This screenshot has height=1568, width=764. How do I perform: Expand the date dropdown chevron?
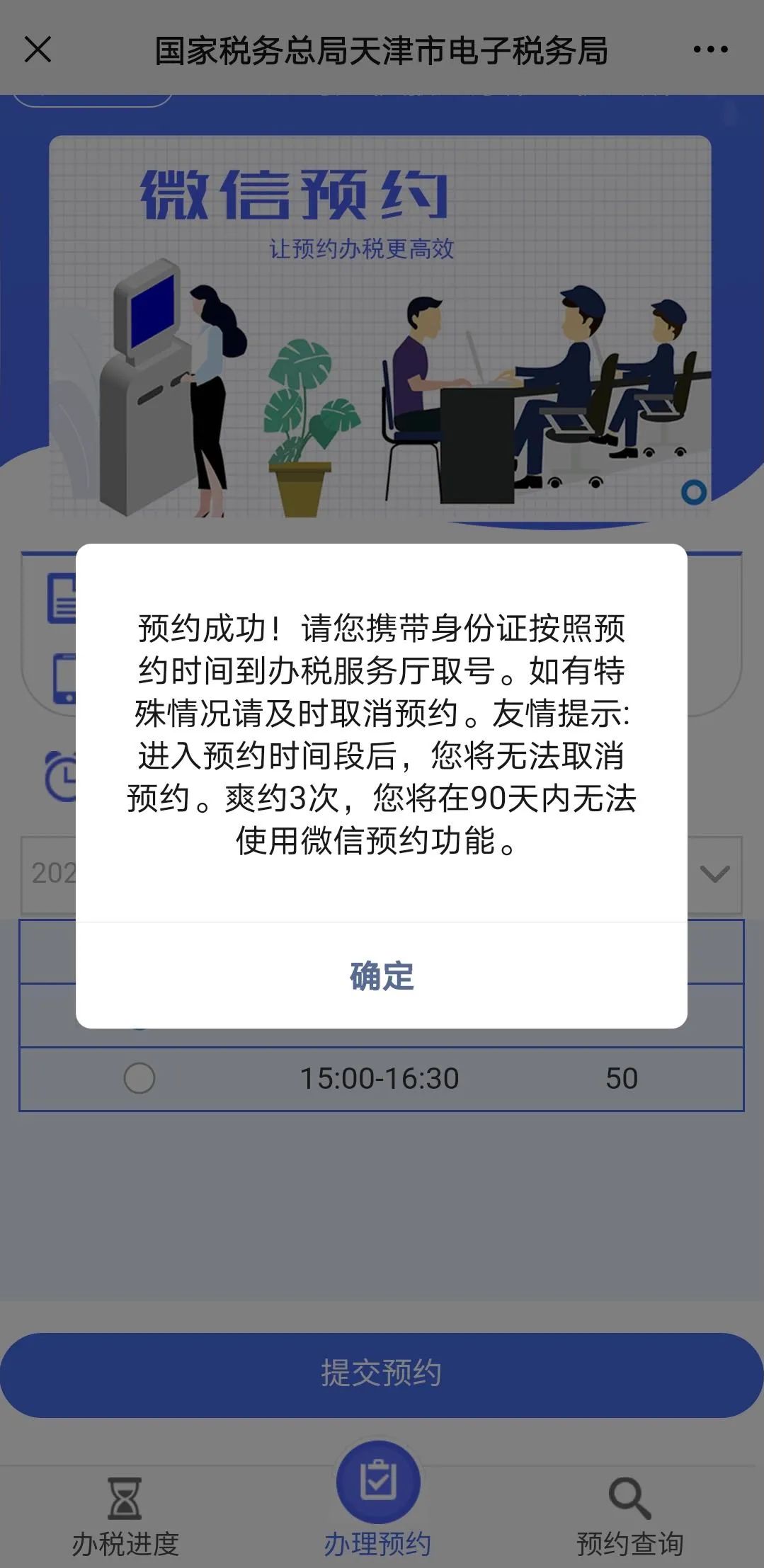pyautogui.click(x=714, y=874)
